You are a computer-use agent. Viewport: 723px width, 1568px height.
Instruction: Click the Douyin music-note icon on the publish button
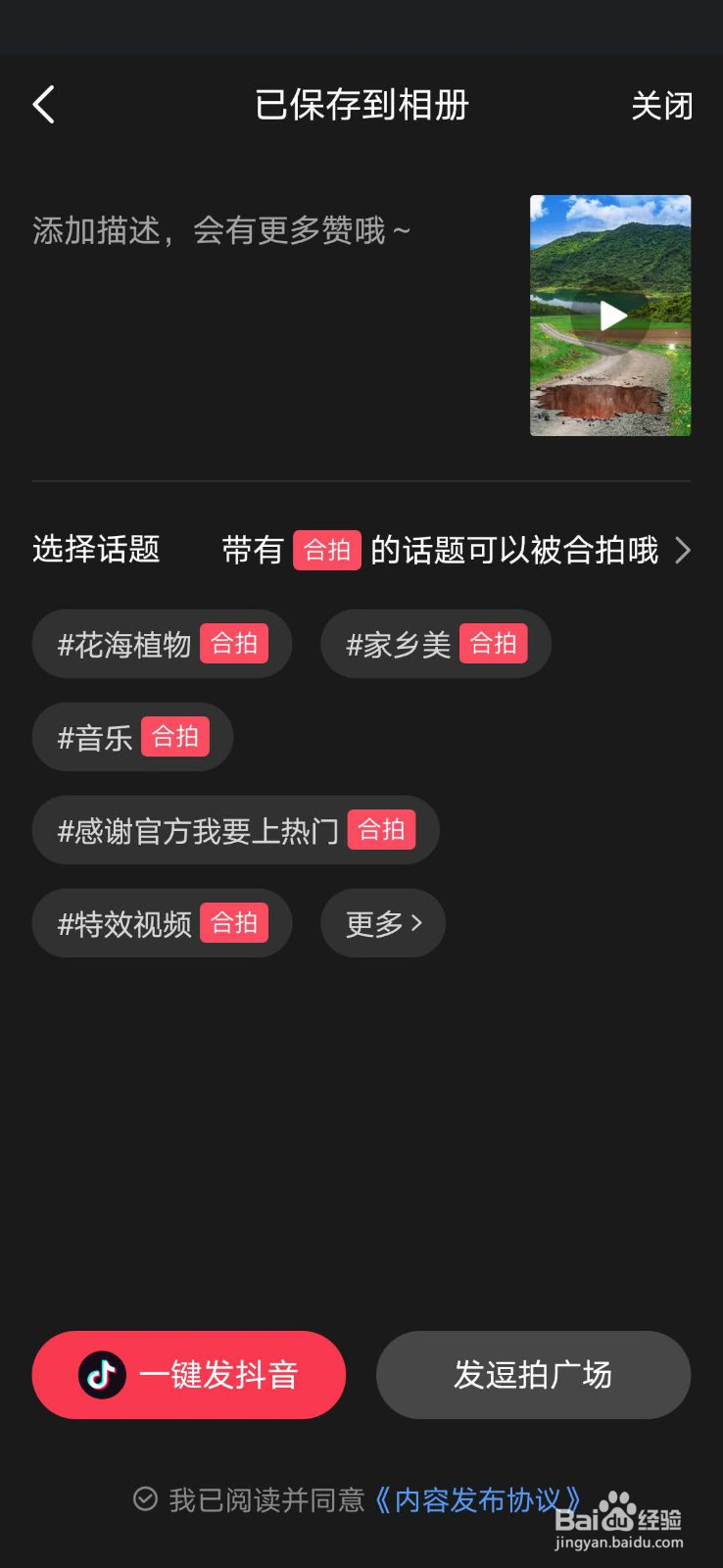103,1375
